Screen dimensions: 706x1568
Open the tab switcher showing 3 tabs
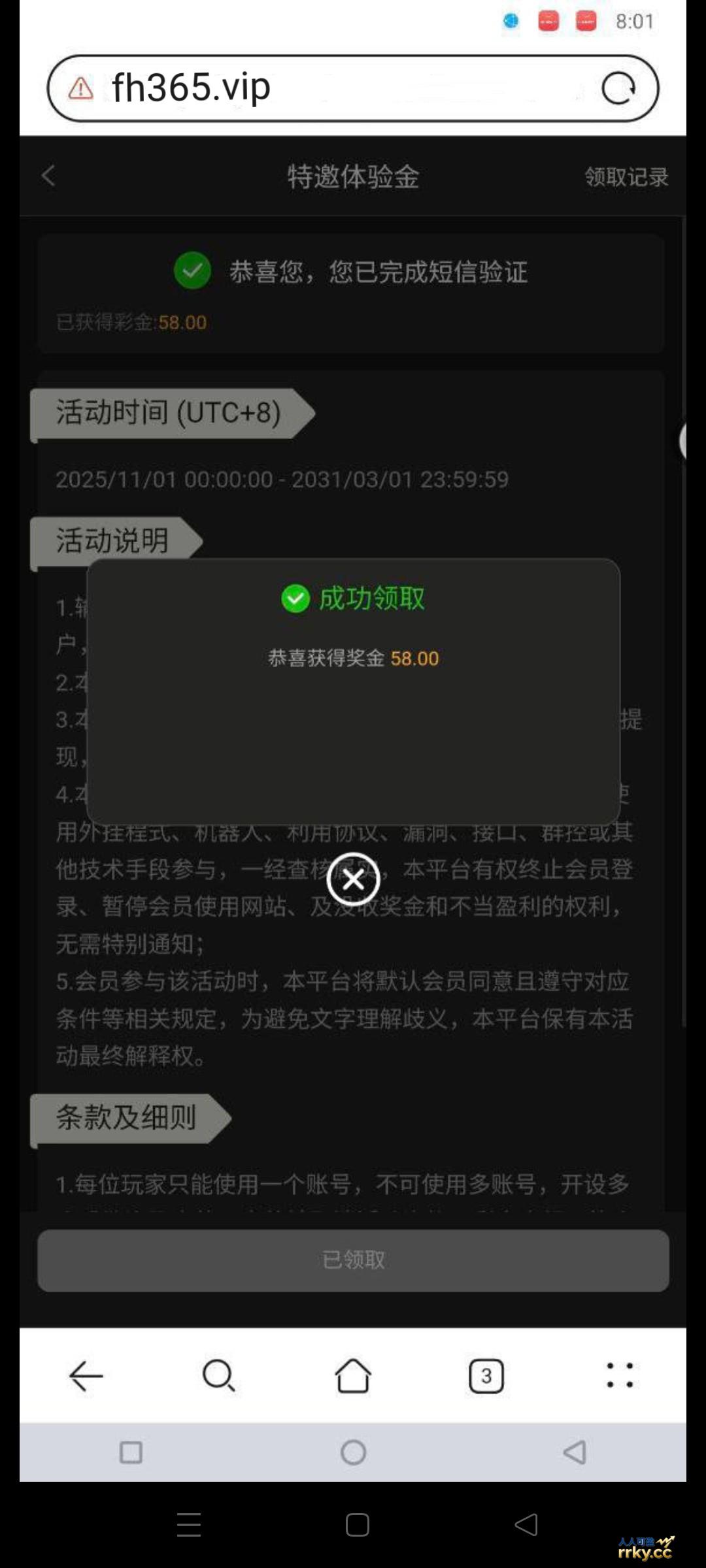tap(486, 1375)
